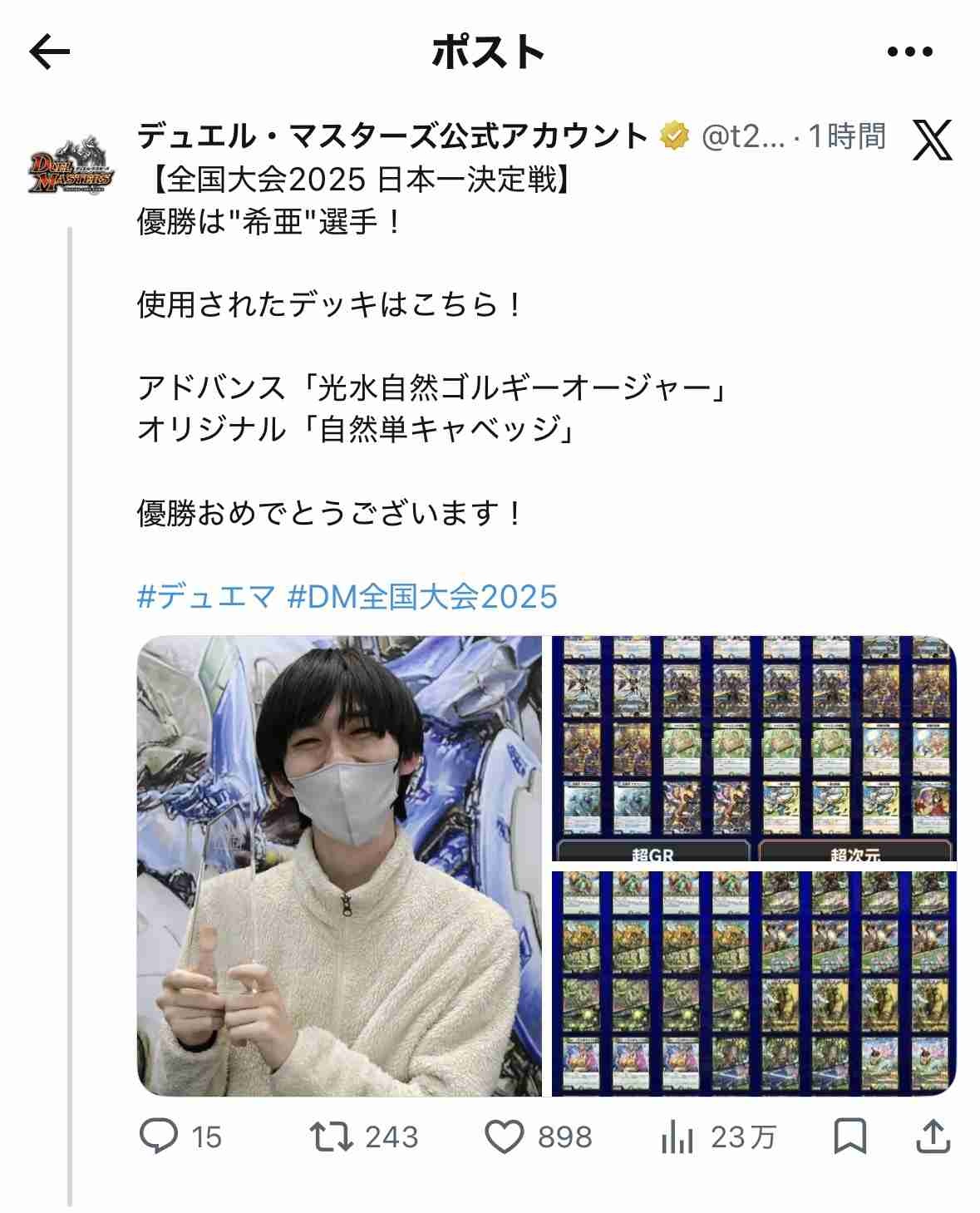Open the #デュエマ hashtag
The height and width of the screenshot is (1213, 980).
(206, 597)
